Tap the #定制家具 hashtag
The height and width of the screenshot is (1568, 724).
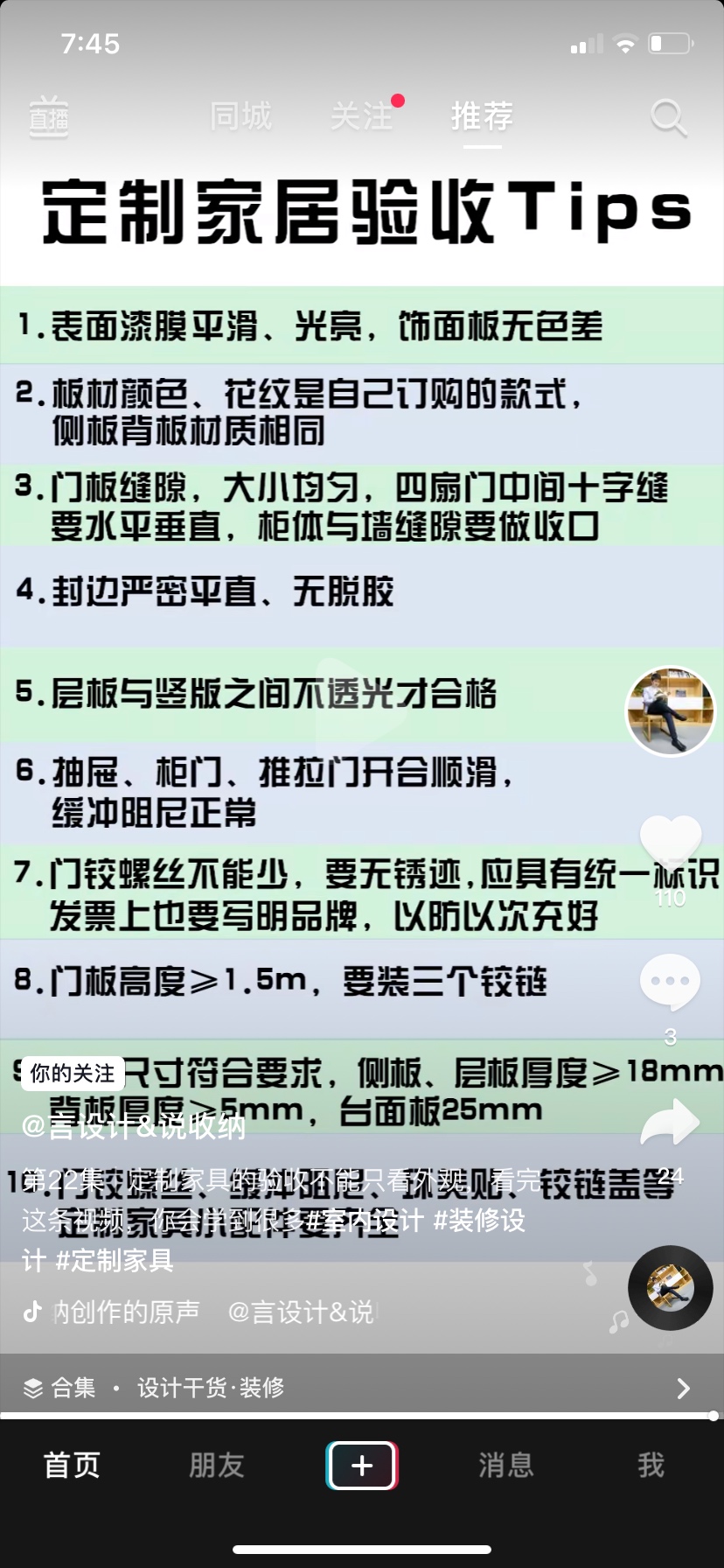pyautogui.click(x=115, y=1260)
